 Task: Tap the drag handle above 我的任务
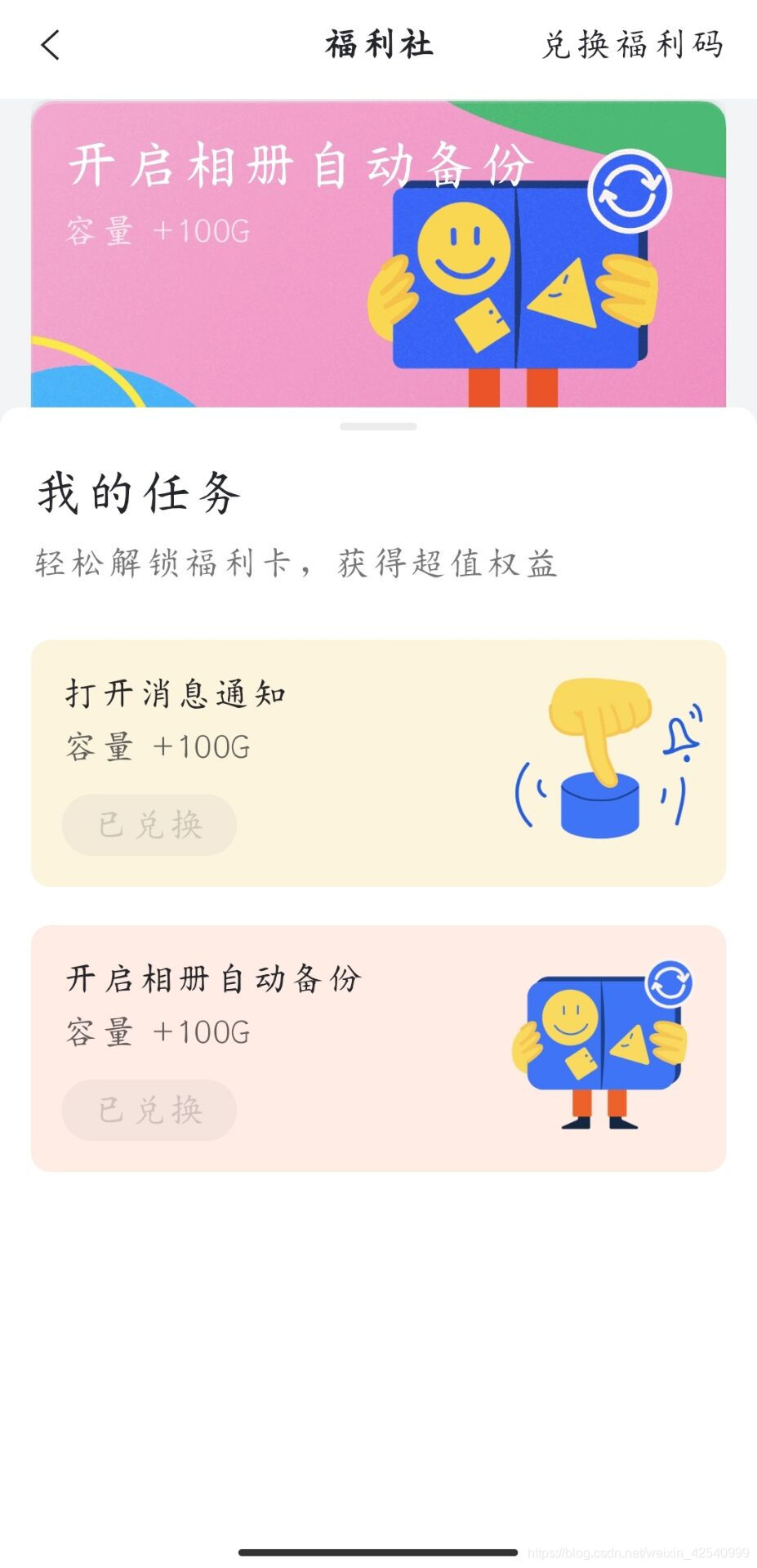[x=378, y=425]
